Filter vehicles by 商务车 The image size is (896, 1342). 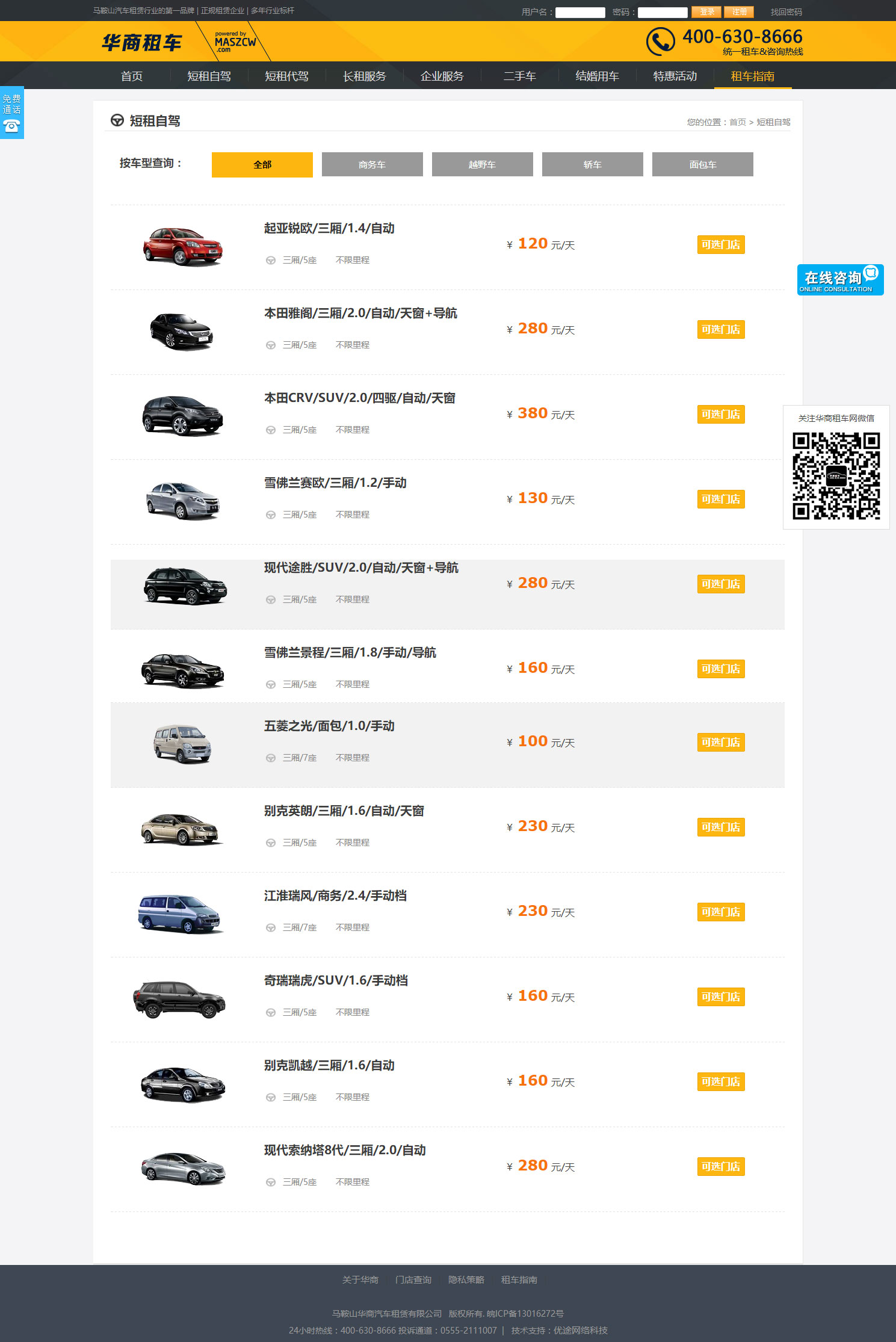(x=372, y=164)
